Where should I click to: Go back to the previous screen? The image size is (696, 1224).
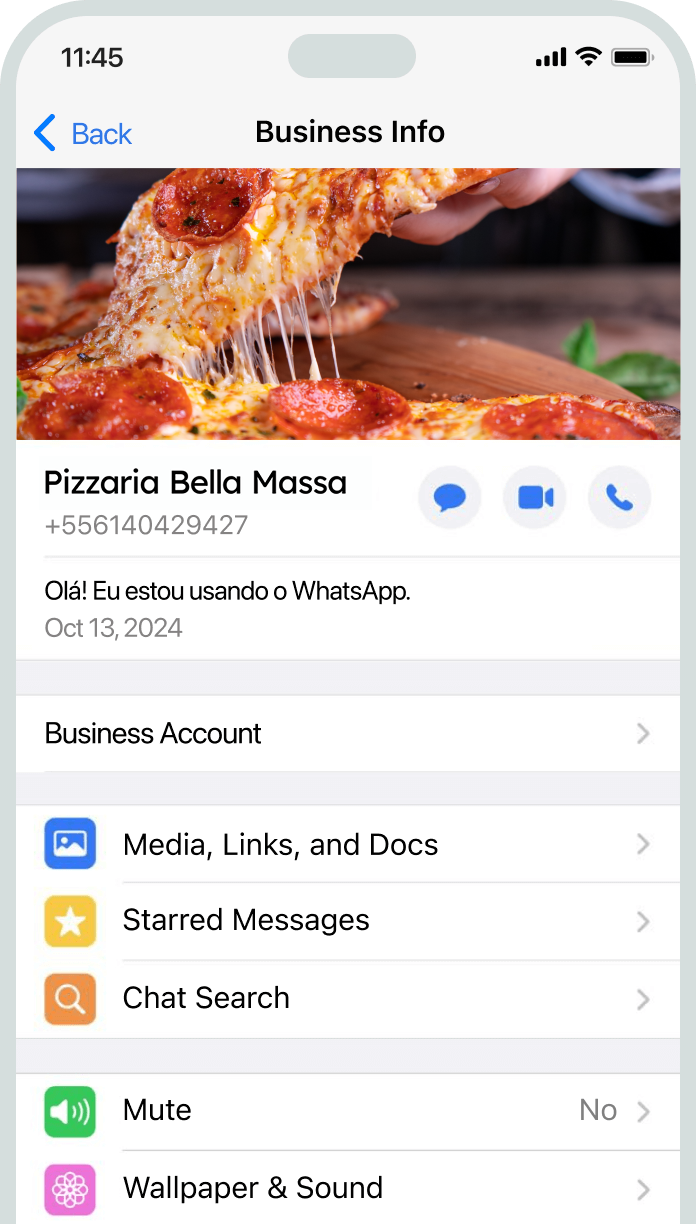[83, 133]
